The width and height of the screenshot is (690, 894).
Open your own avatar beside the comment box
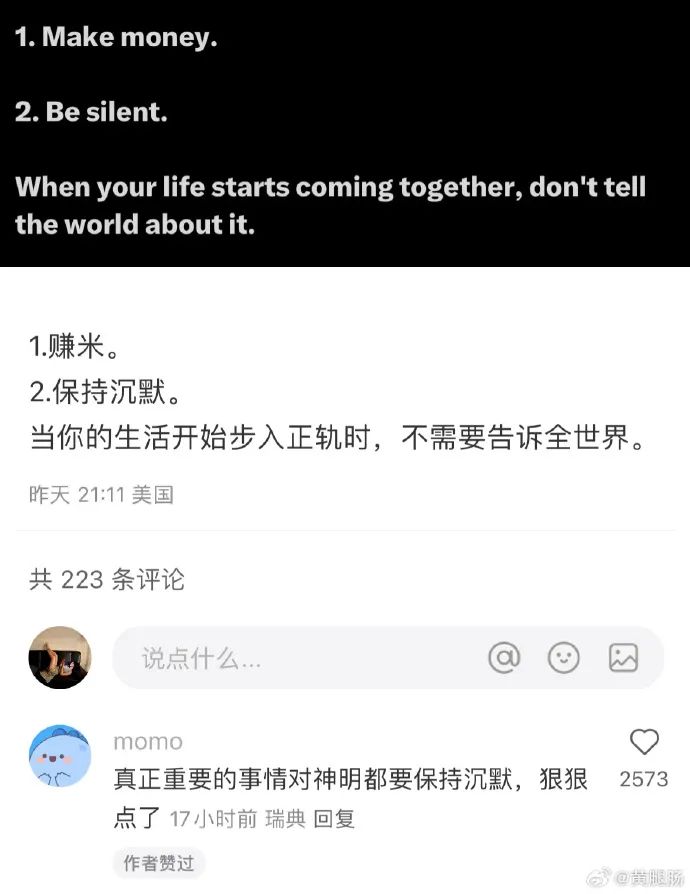(x=60, y=657)
